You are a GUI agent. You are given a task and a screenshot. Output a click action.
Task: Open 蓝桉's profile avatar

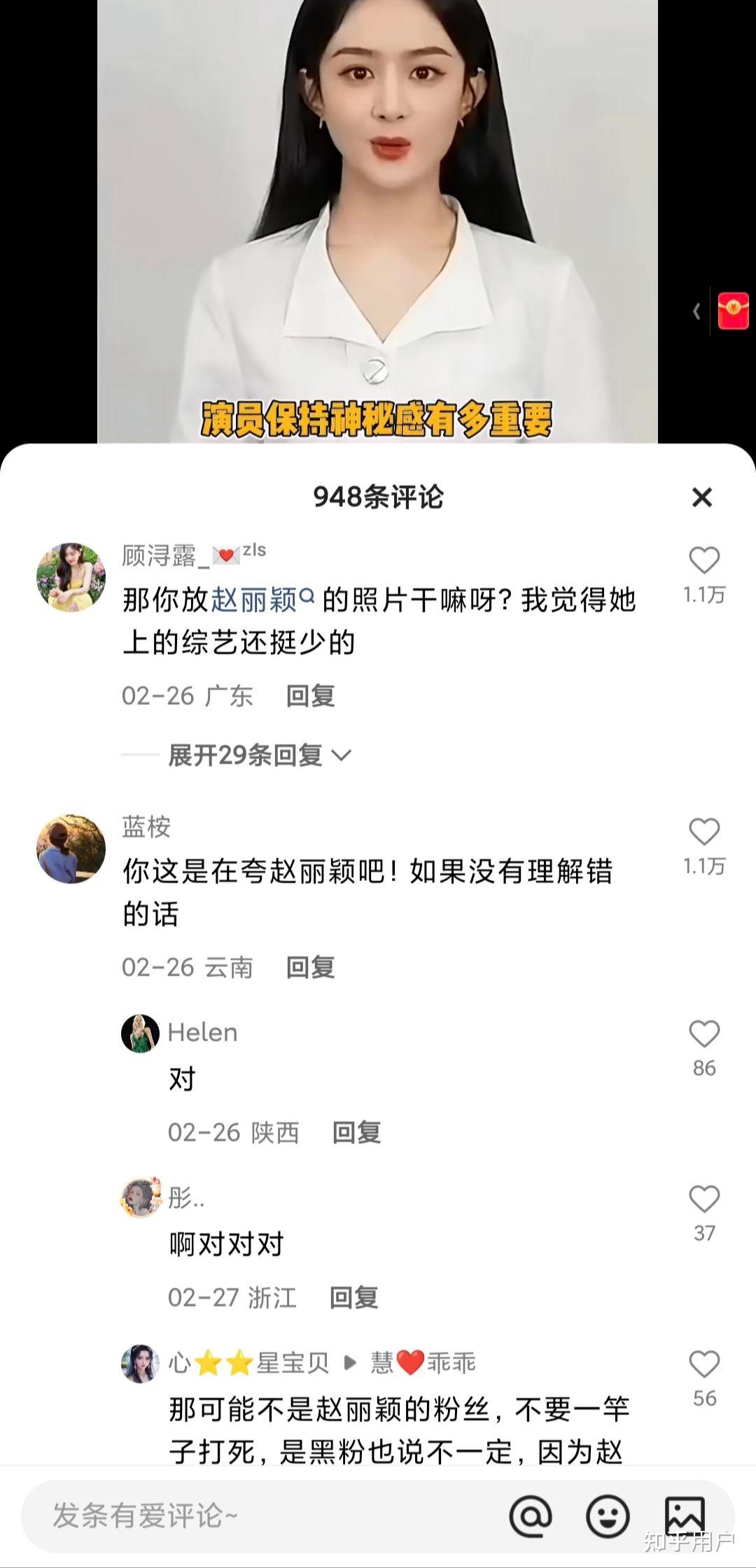pos(71,849)
